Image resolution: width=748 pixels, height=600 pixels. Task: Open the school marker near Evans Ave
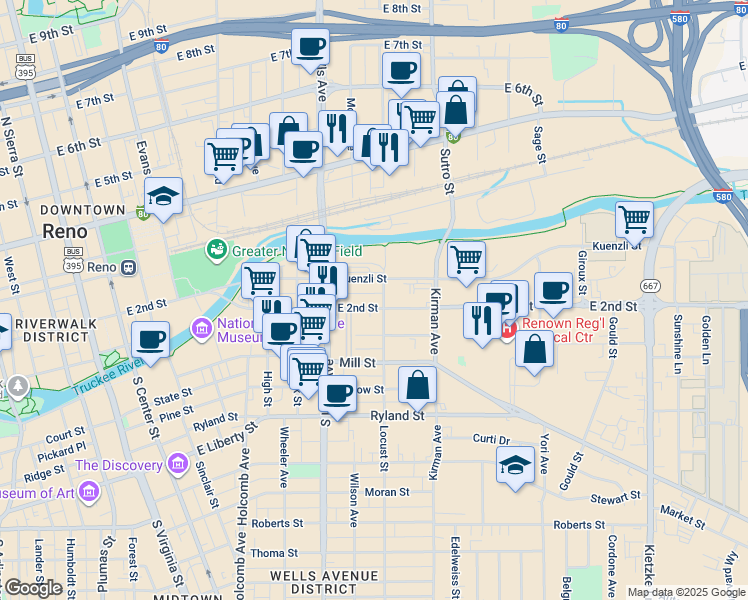click(163, 196)
